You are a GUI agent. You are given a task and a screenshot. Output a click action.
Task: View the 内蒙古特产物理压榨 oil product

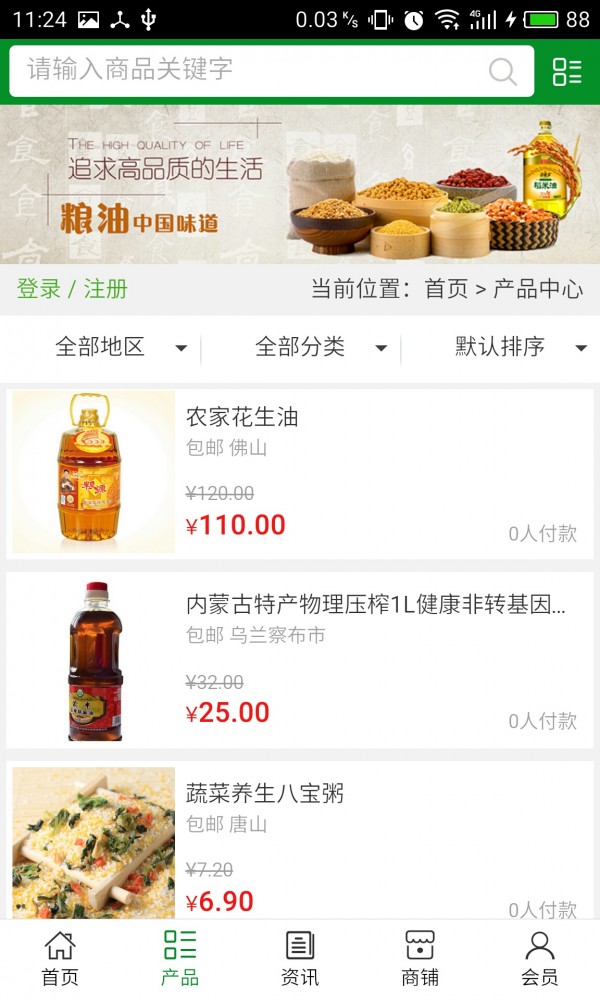pyautogui.click(x=300, y=660)
